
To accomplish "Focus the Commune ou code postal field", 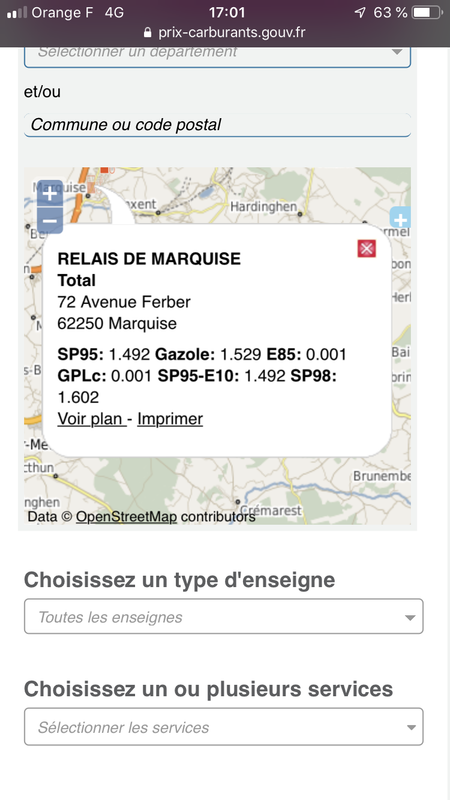I will [217, 125].
